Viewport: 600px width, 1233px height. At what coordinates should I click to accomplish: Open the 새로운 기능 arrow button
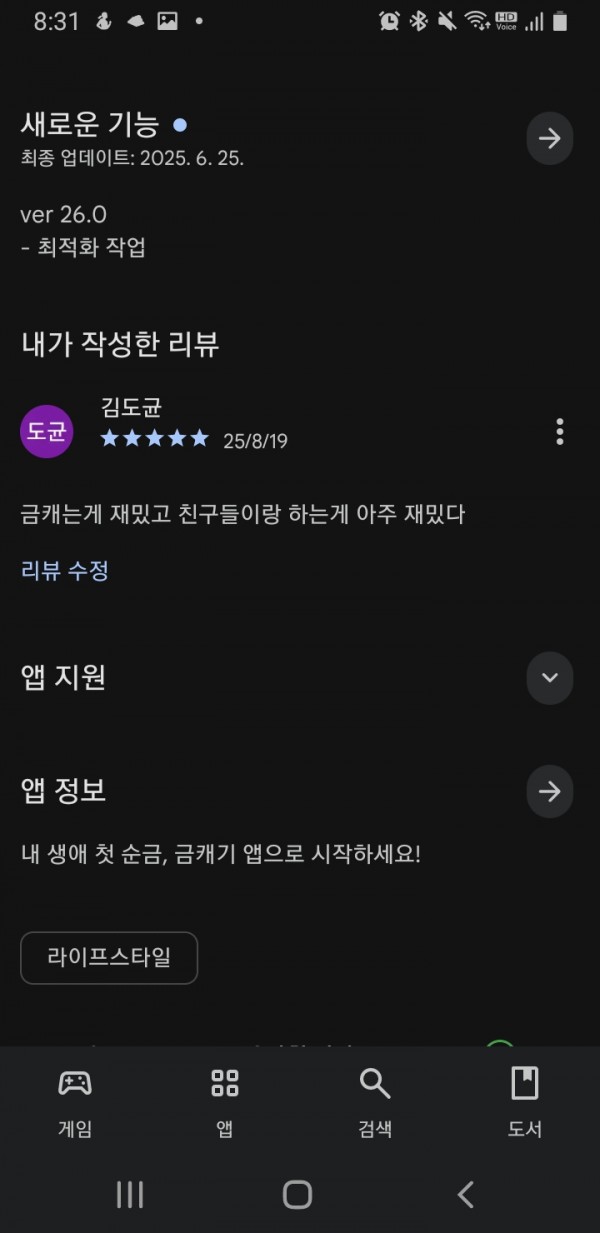pos(549,139)
